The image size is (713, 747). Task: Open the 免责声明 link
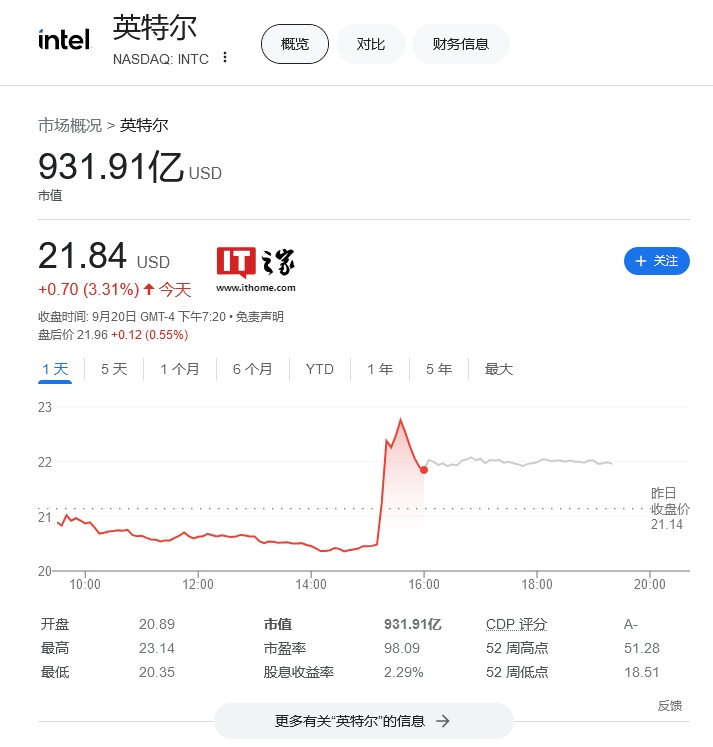pyautogui.click(x=261, y=317)
